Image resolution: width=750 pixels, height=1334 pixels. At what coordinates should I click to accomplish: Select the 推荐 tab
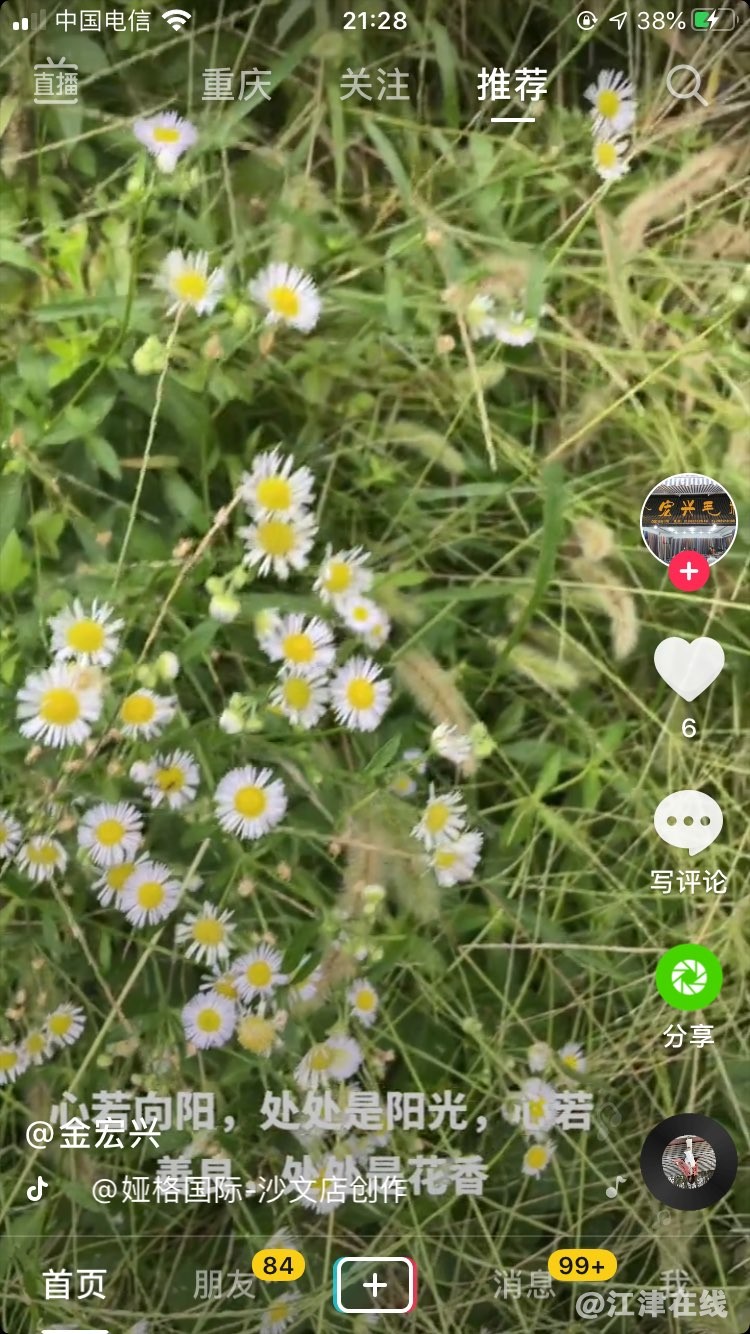(512, 86)
